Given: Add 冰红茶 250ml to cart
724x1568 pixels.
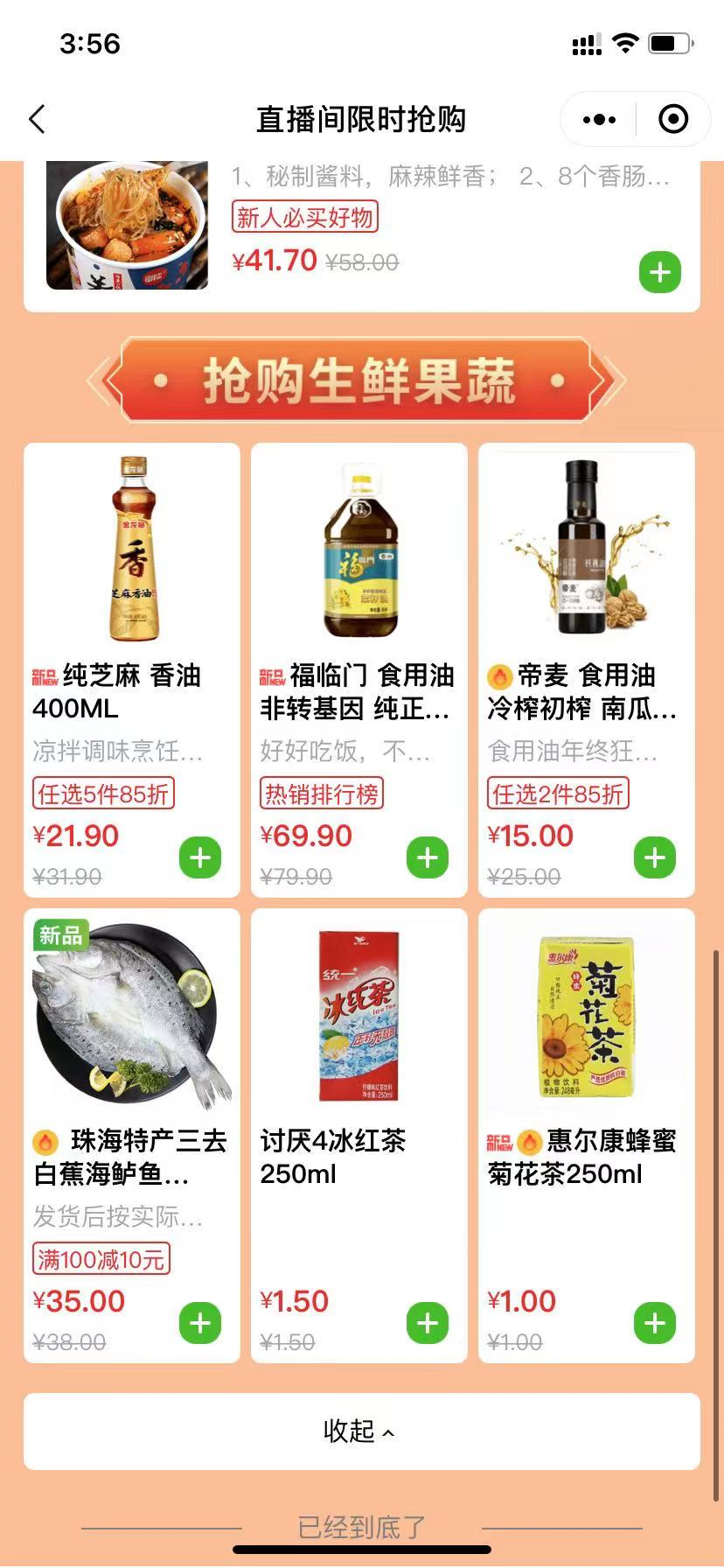Looking at the screenshot, I should point(428,1323).
